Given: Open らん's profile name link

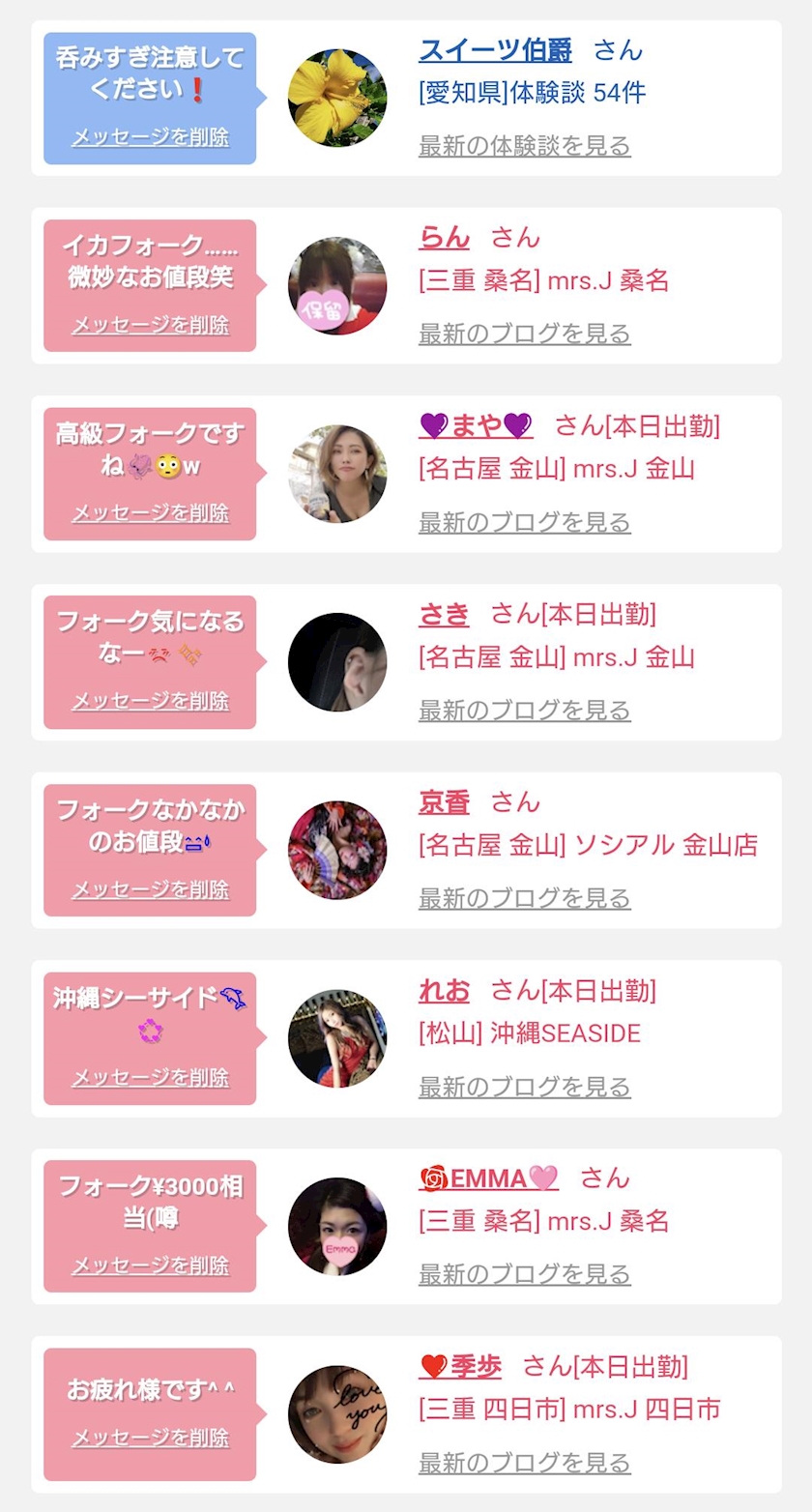Looking at the screenshot, I should [x=444, y=238].
